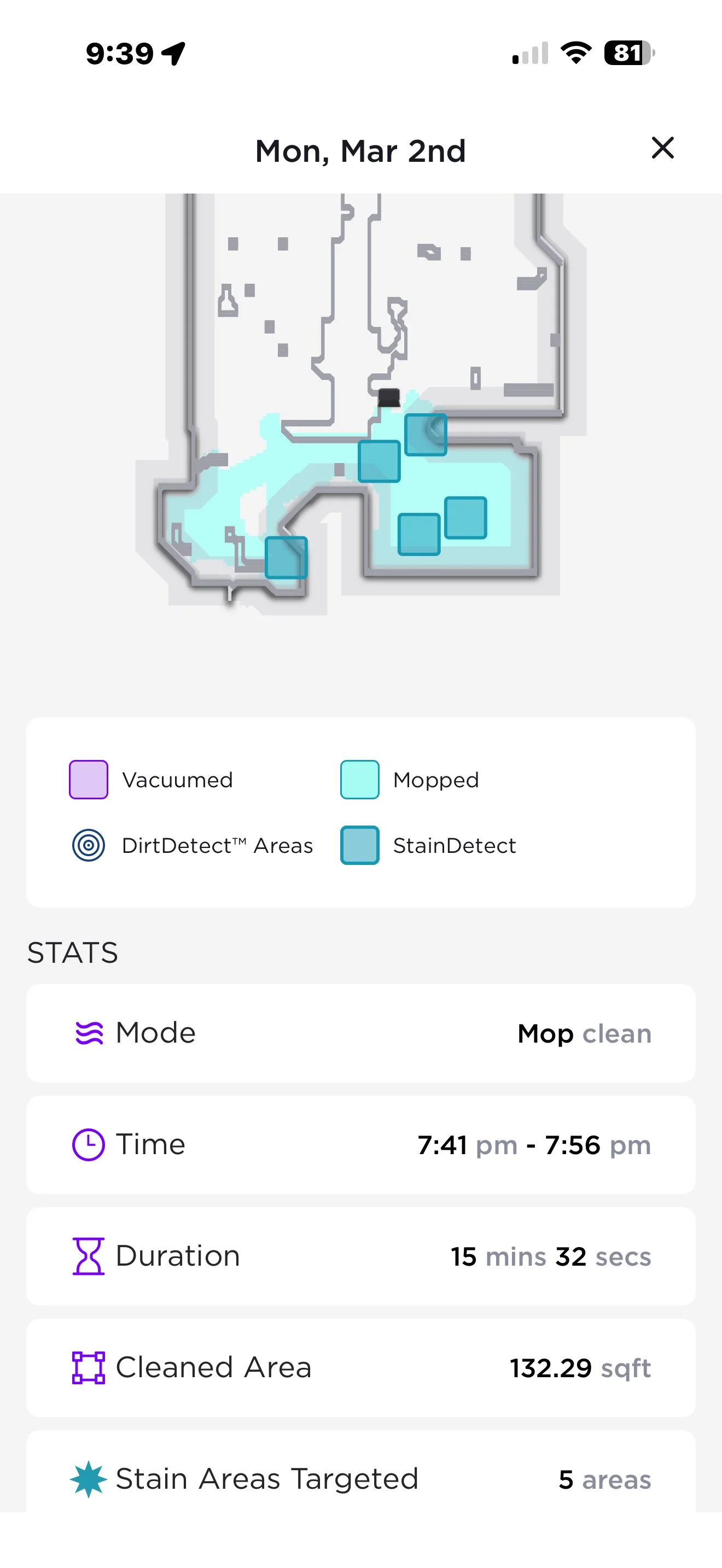
Task: Click the Duration hourglass icon
Action: [88, 1256]
